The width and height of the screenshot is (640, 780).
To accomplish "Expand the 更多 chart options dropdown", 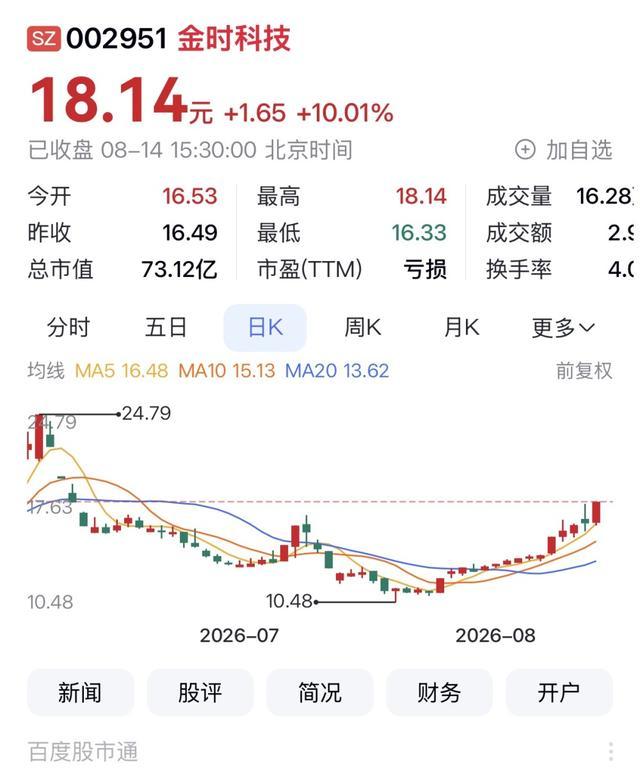I will [563, 328].
